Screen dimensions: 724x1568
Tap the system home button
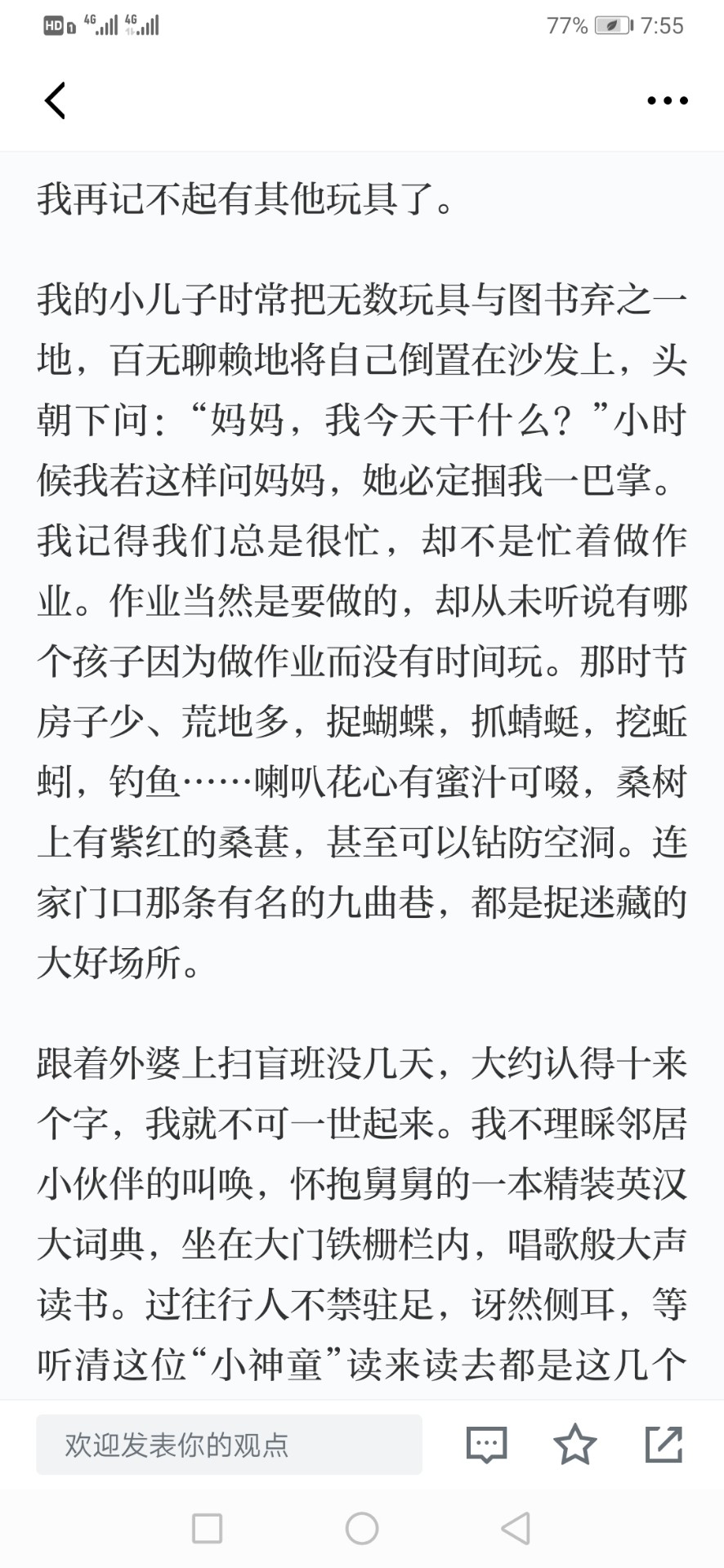[361, 1528]
